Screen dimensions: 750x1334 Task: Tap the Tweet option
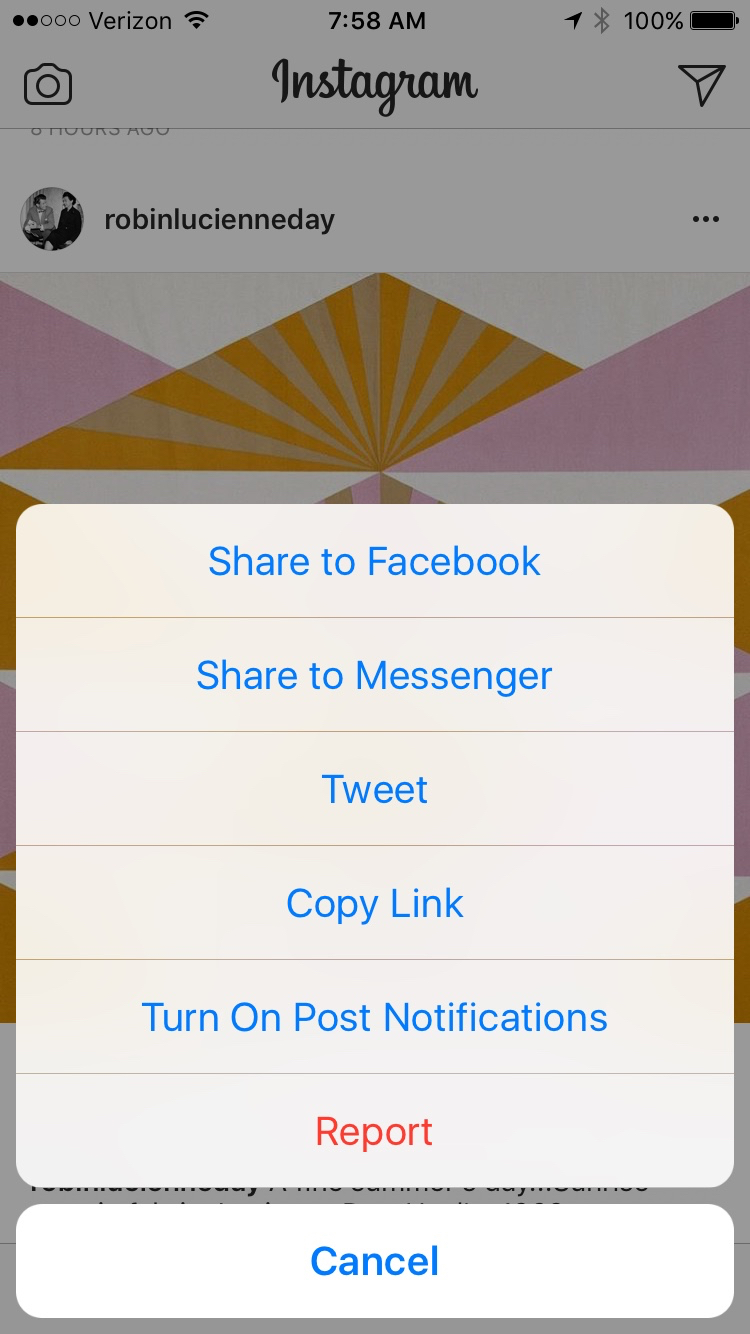[x=374, y=789]
